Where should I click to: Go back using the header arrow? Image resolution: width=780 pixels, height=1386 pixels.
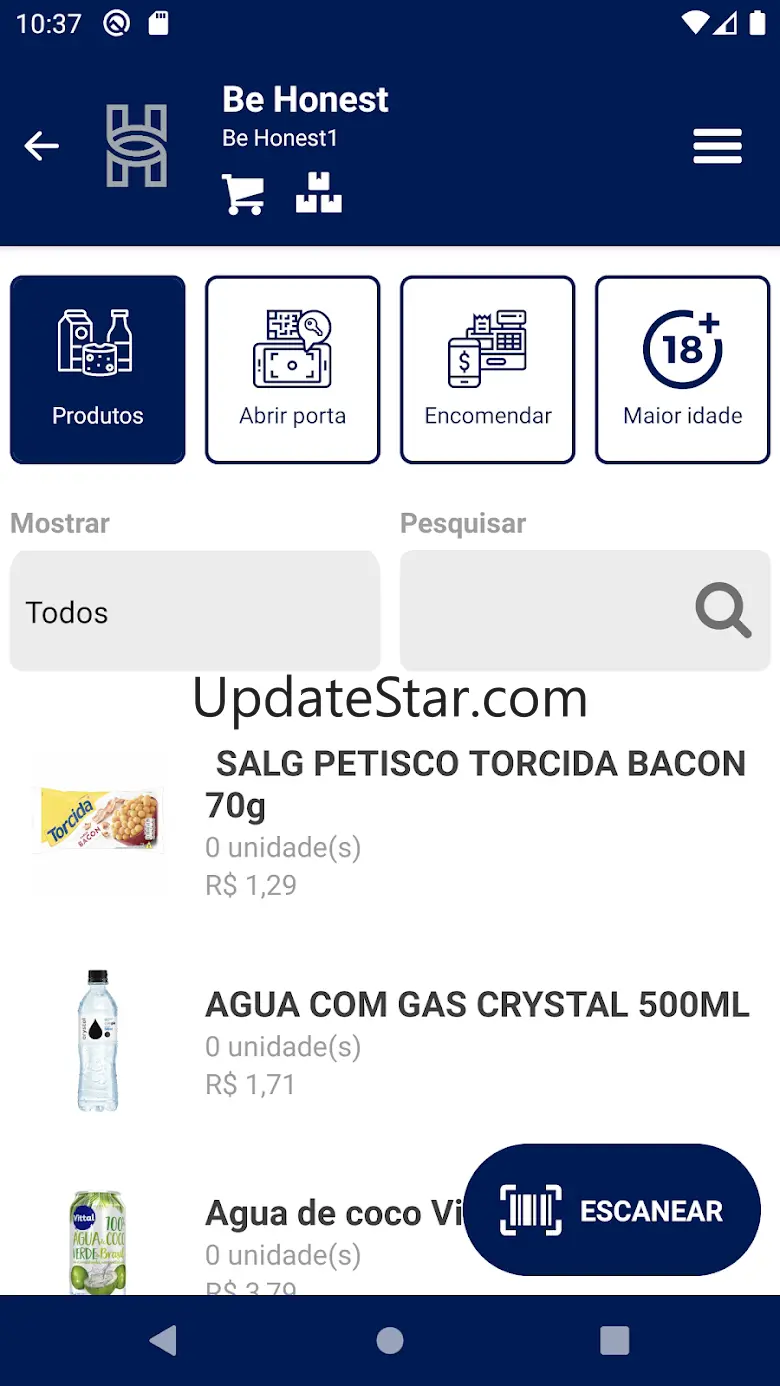(42, 147)
